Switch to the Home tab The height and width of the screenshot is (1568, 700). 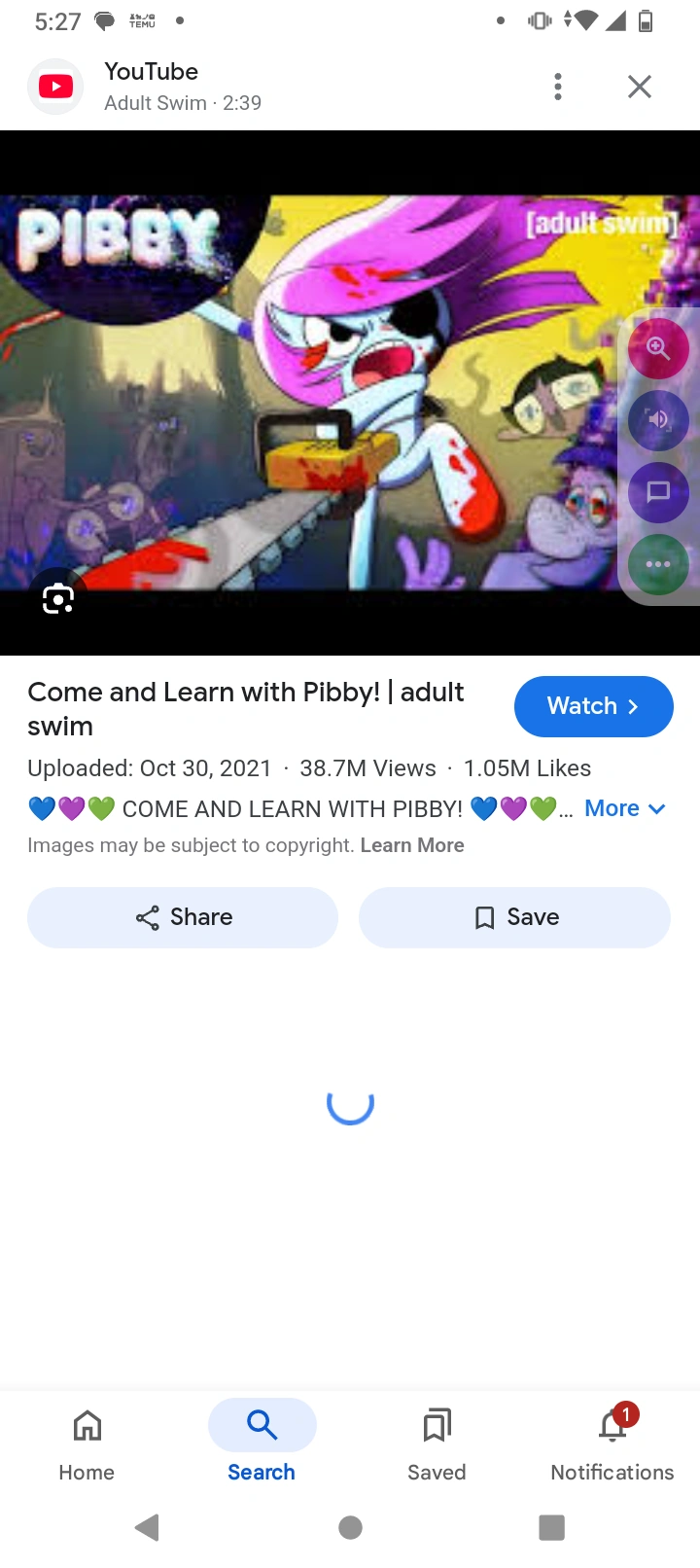(x=87, y=1440)
